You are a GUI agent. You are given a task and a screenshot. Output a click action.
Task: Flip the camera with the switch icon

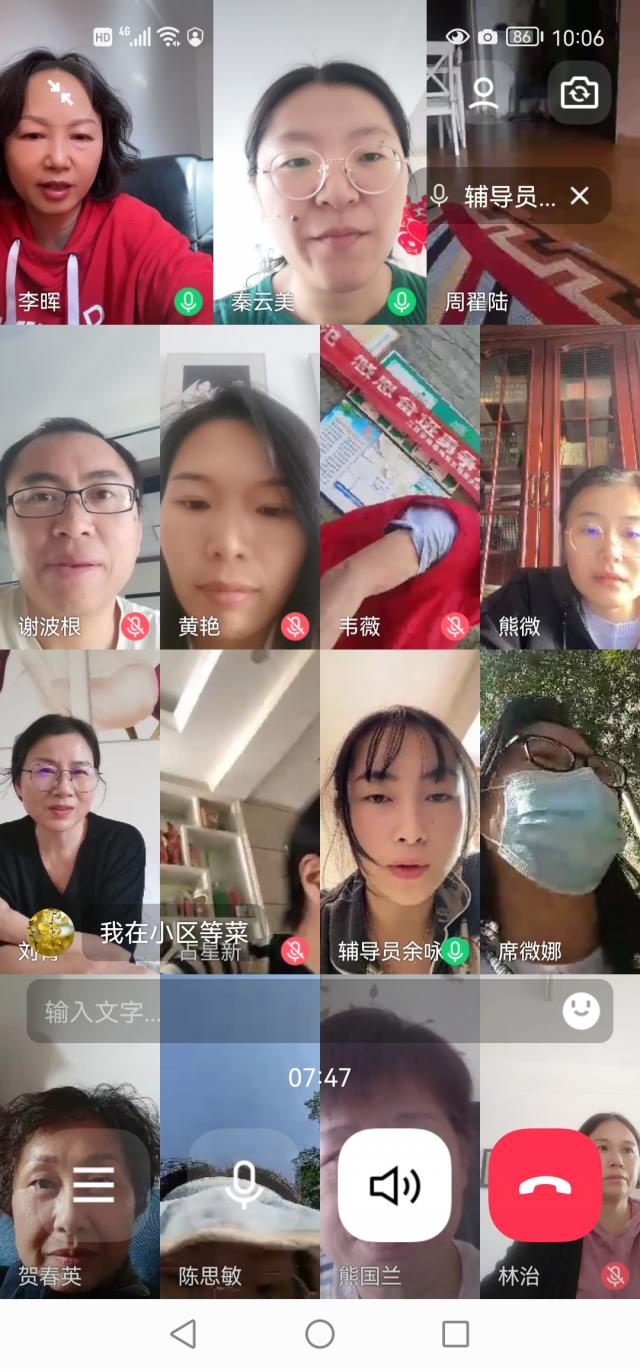[579, 93]
